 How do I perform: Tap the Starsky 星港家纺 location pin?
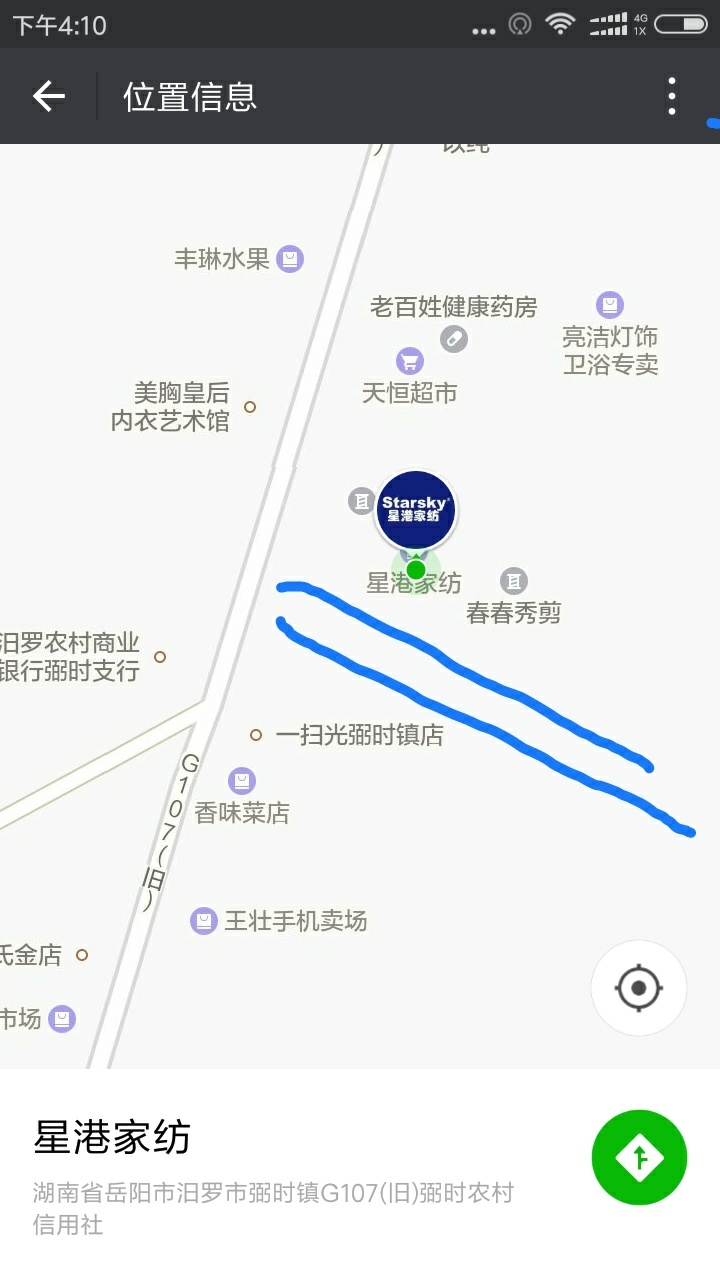click(x=416, y=511)
